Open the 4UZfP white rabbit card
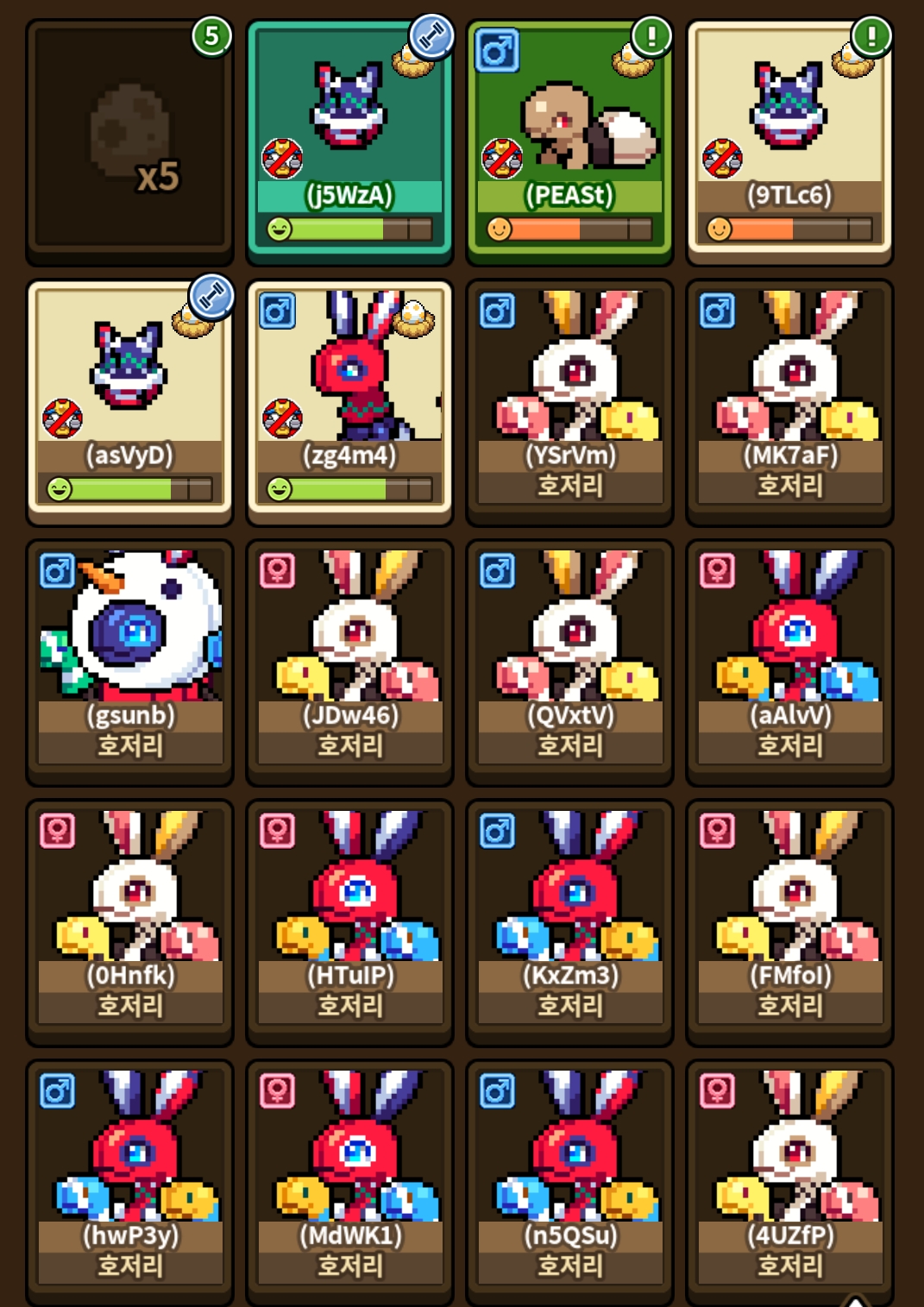The width and height of the screenshot is (924, 1307). click(789, 1183)
